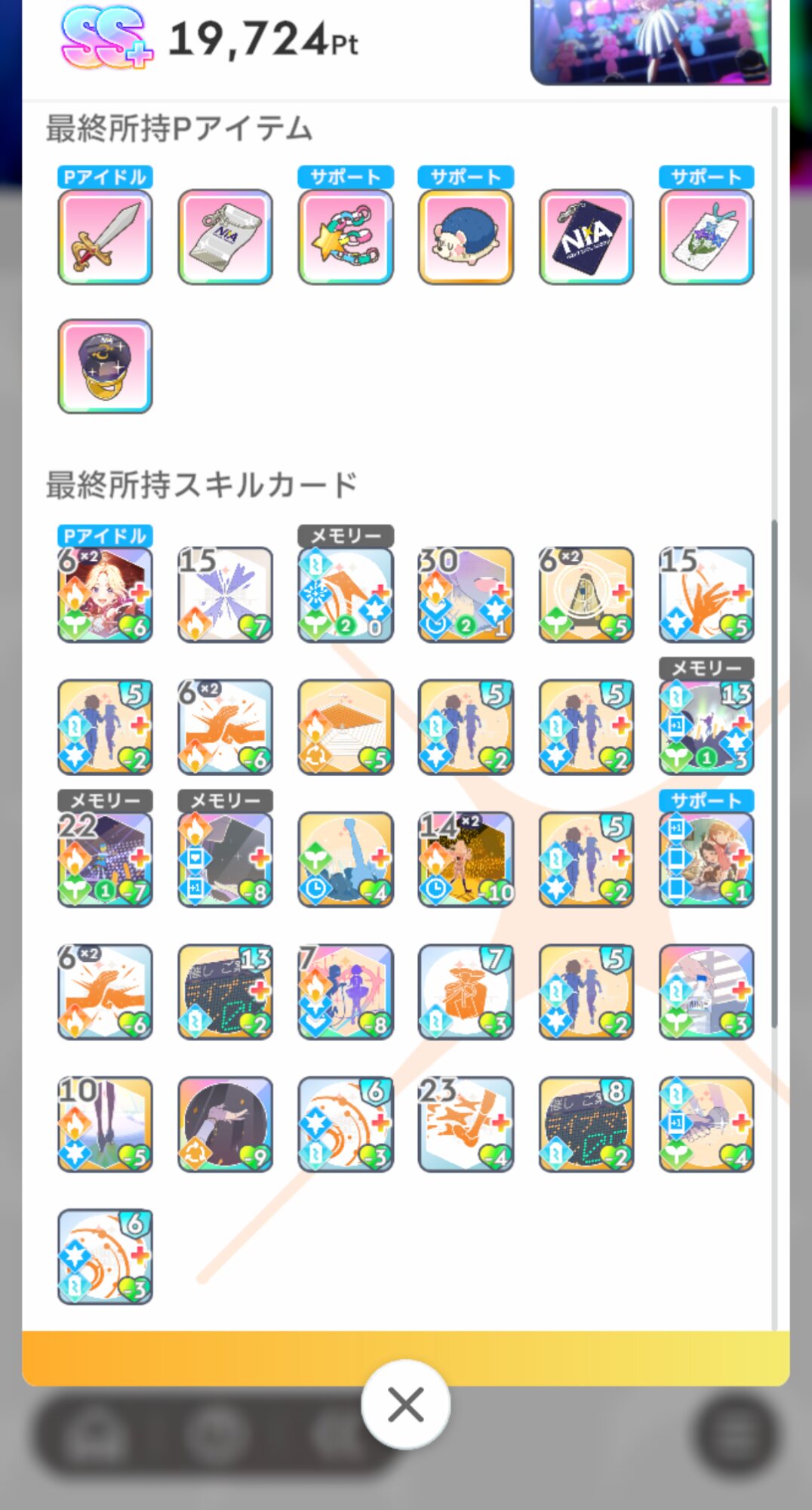
Task: Open the dark NIA card keychain item
Action: (586, 237)
